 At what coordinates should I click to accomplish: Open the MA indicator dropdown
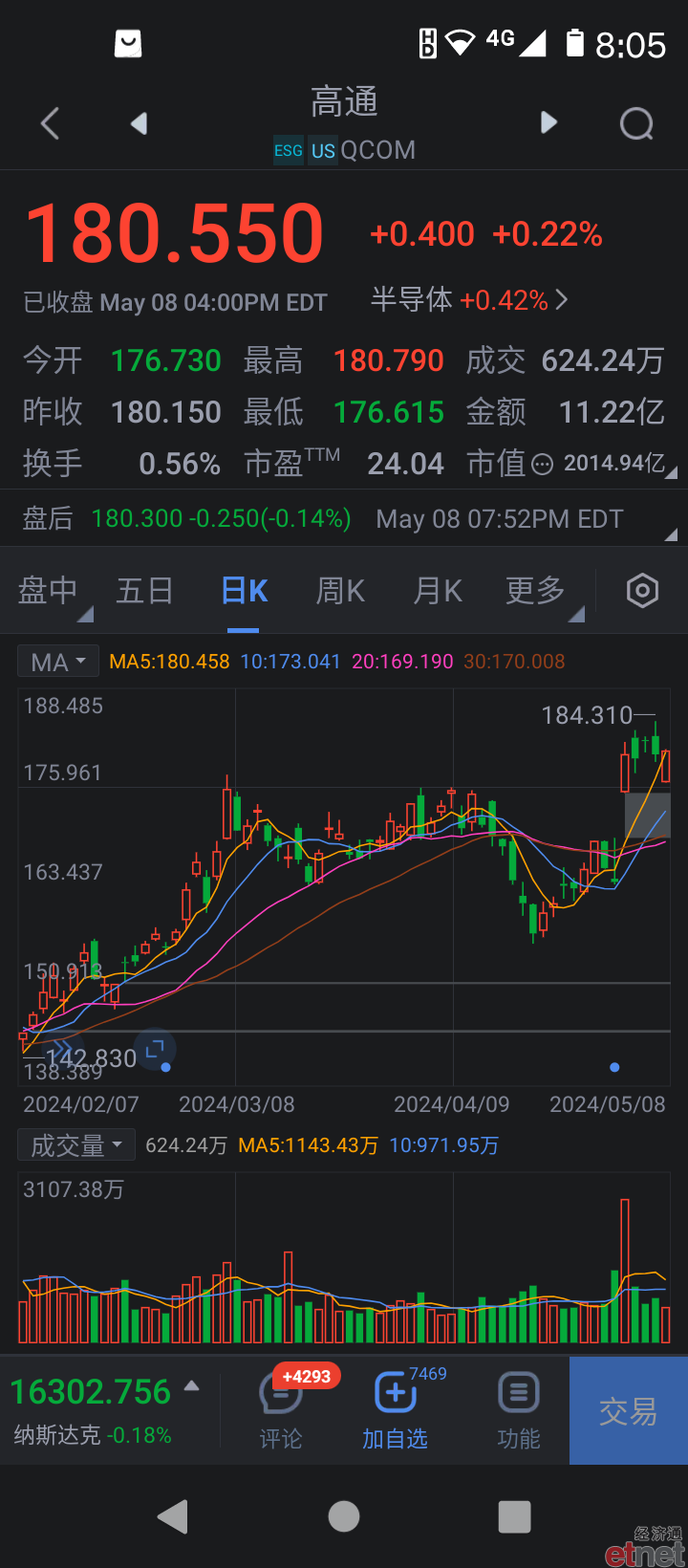(x=57, y=662)
